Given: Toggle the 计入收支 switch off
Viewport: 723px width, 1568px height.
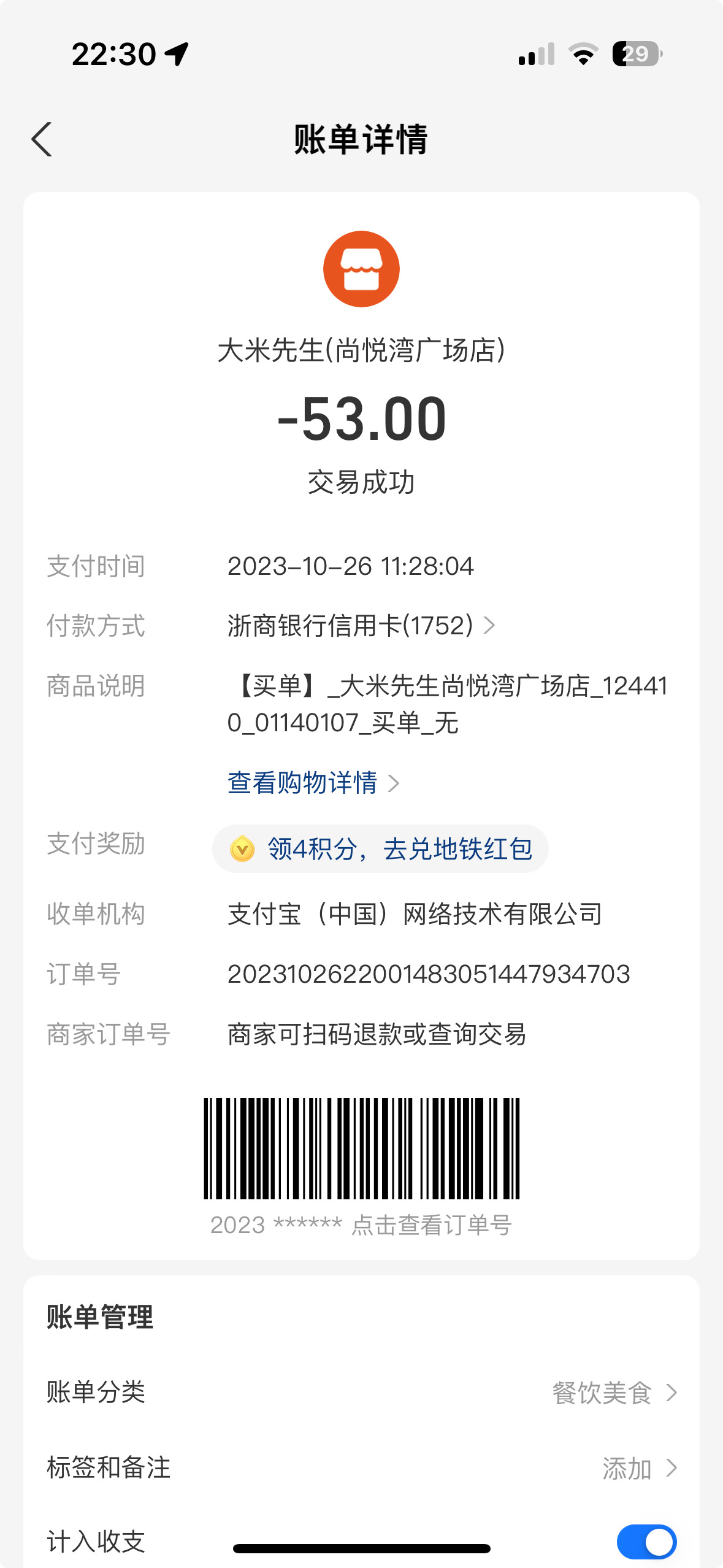Looking at the screenshot, I should click(646, 1542).
